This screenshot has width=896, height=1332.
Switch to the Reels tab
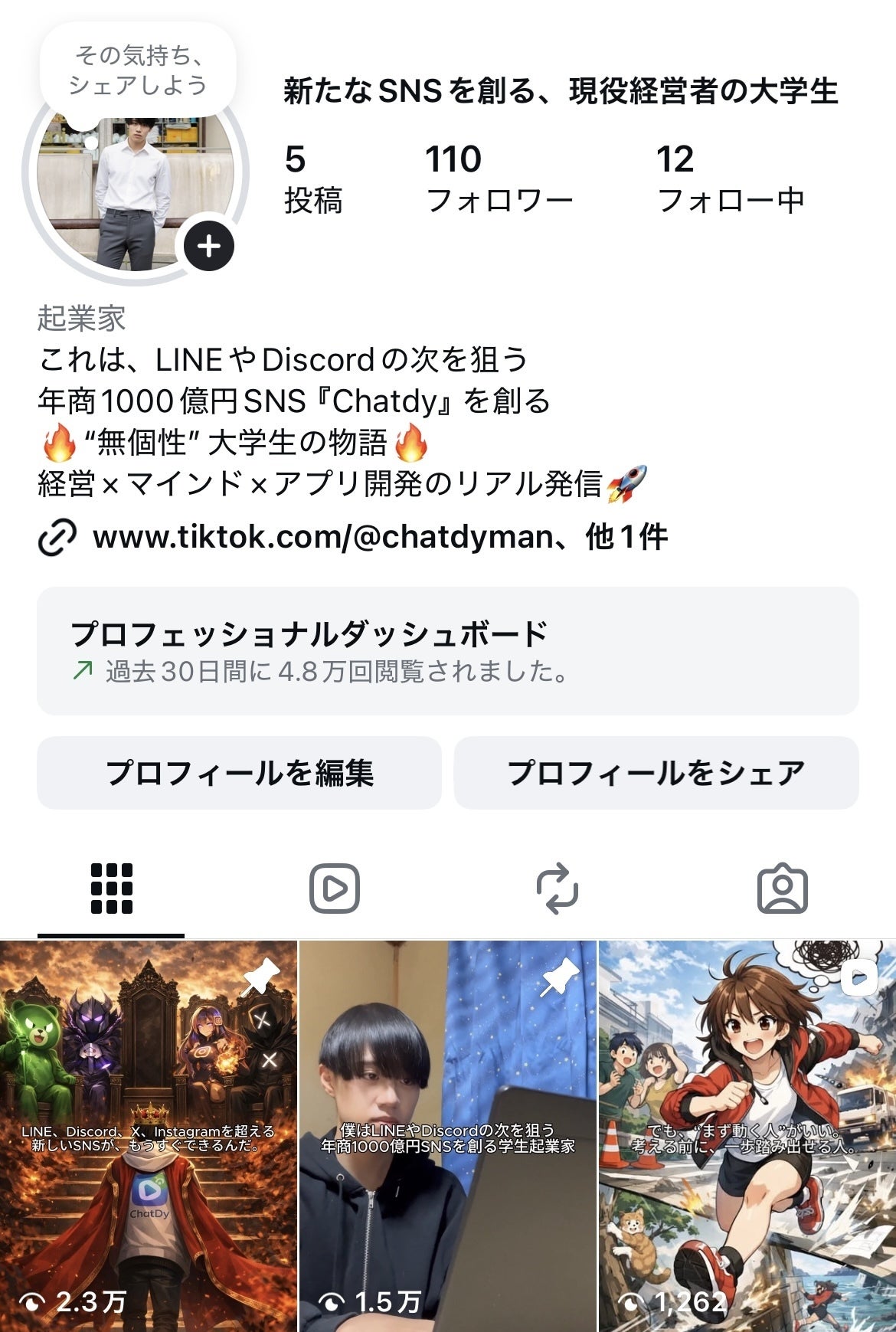point(335,889)
